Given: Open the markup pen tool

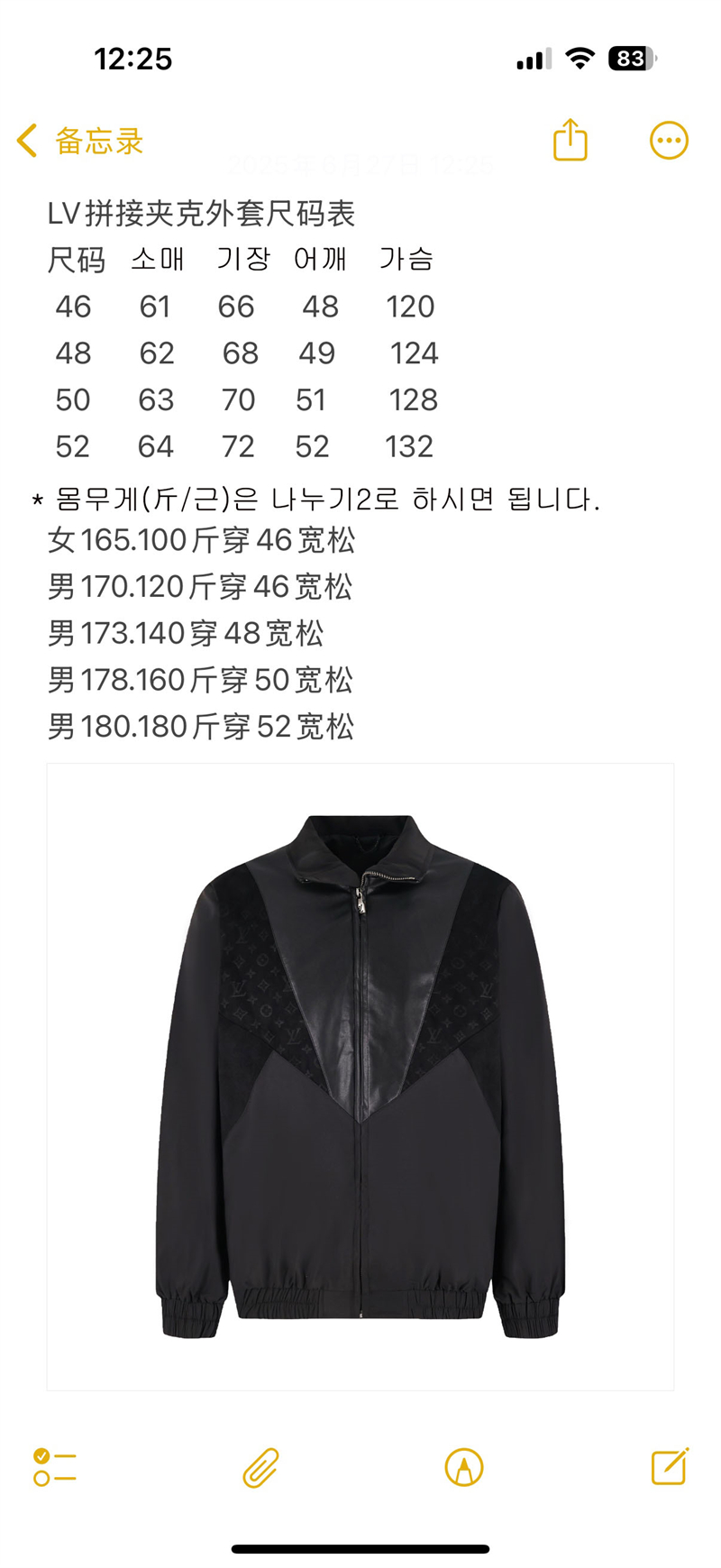Looking at the screenshot, I should [x=464, y=1467].
